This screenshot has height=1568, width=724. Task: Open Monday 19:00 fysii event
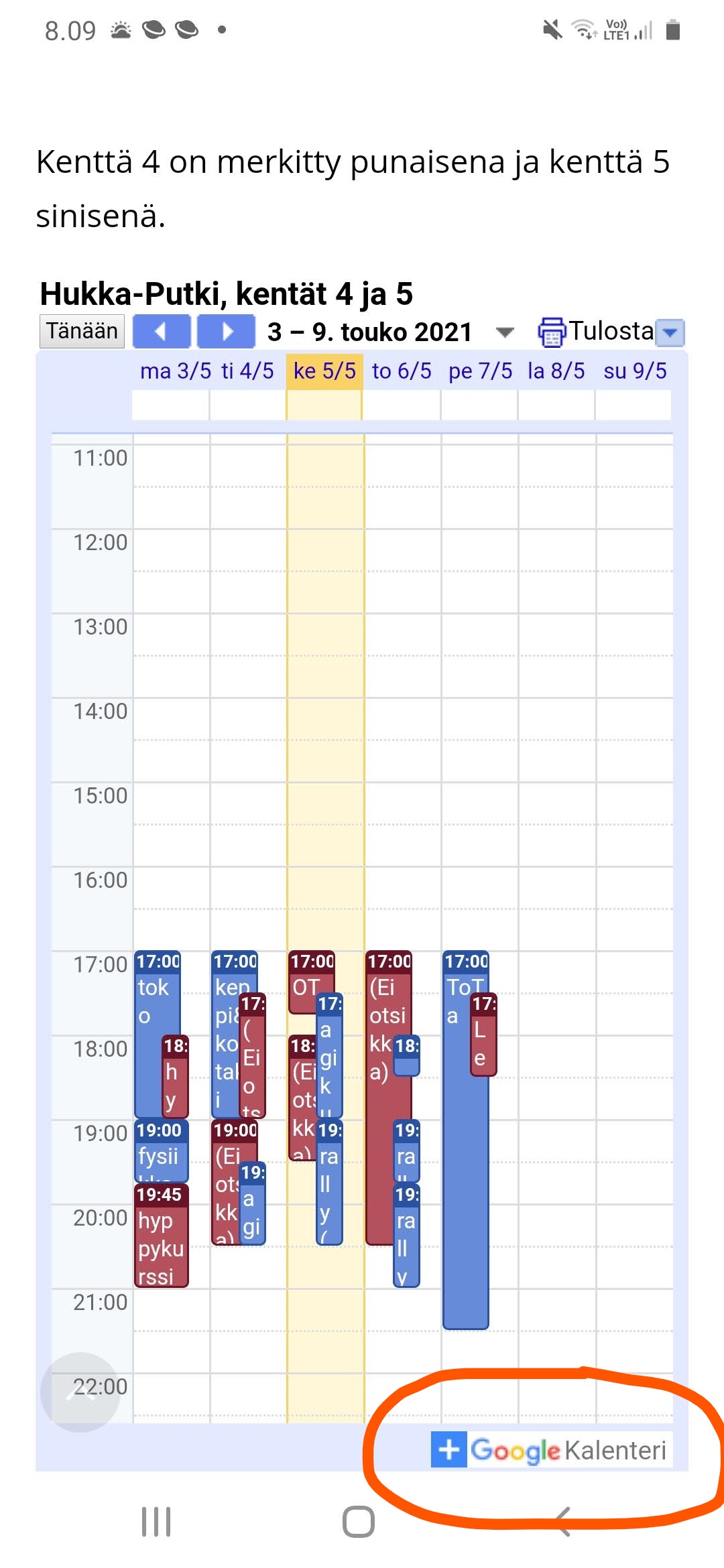point(161,1151)
